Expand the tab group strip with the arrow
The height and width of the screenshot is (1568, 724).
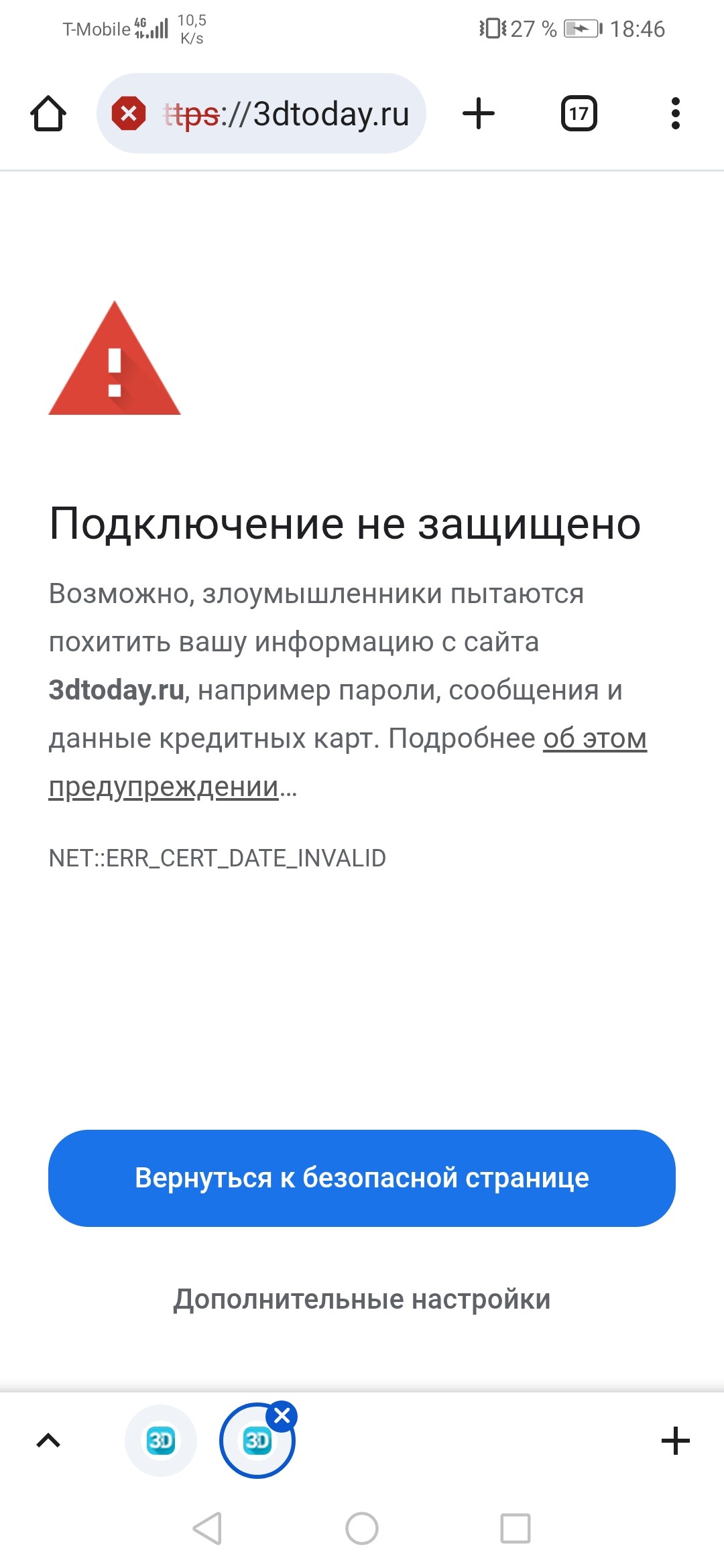click(48, 1440)
